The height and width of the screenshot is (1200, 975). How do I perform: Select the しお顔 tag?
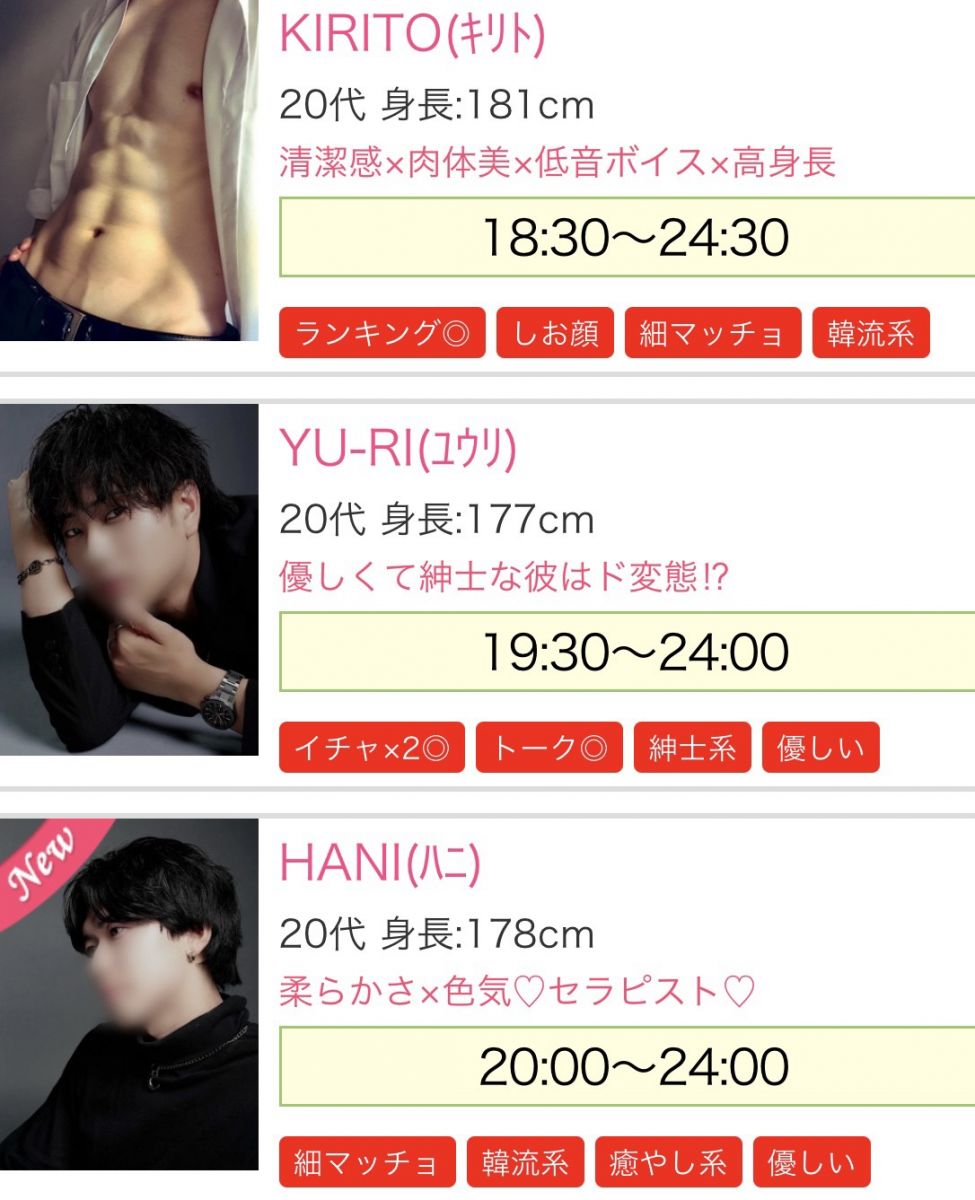click(x=555, y=333)
